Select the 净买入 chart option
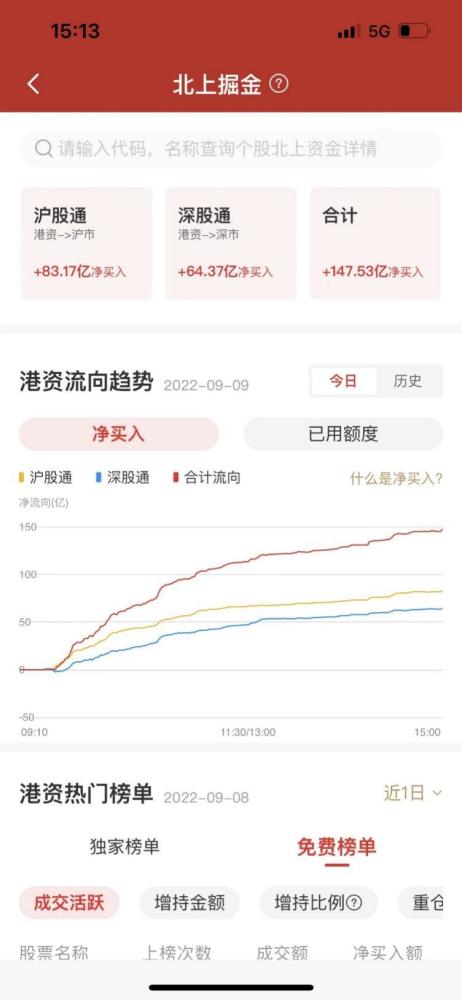This screenshot has width=462, height=1000. pos(119,434)
